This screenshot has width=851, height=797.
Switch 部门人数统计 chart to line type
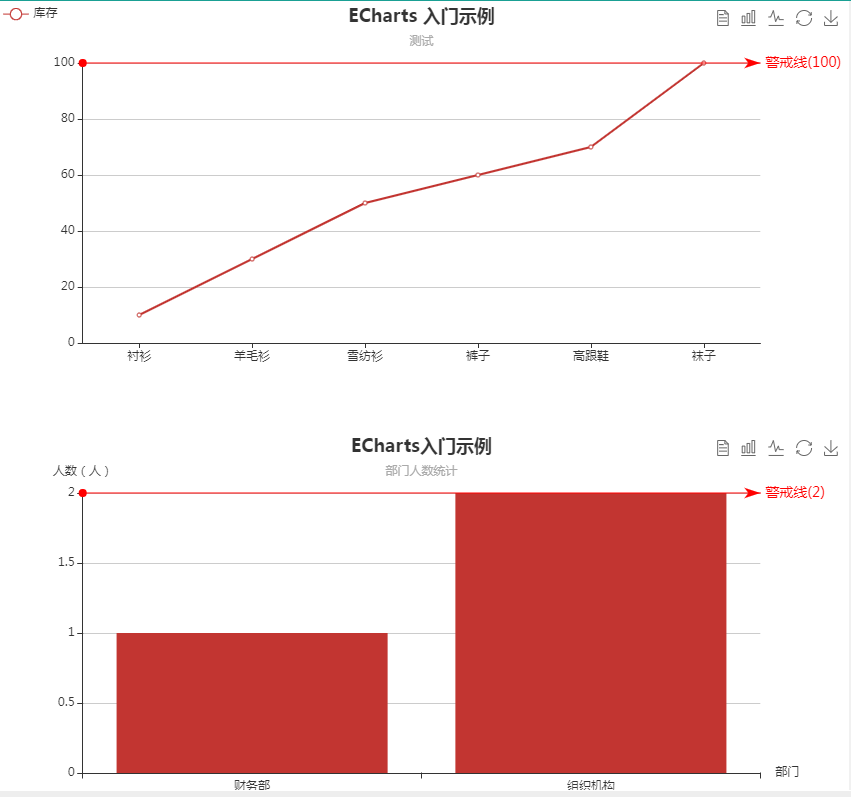776,448
